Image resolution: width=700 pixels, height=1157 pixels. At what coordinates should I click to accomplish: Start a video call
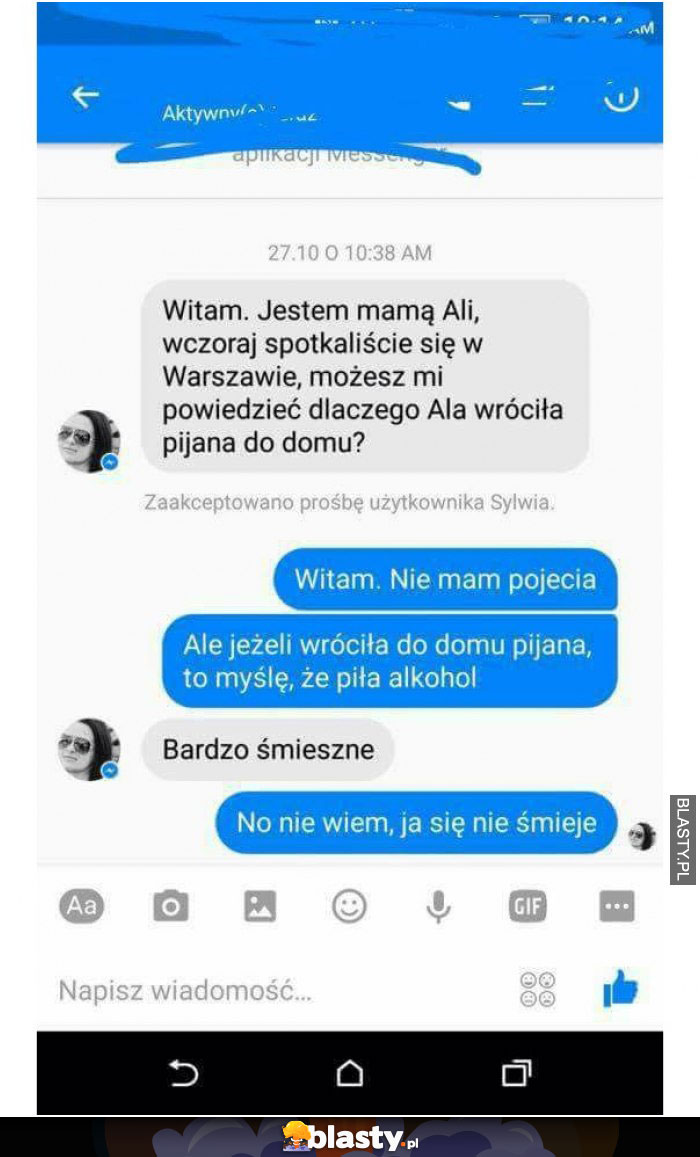point(538,97)
